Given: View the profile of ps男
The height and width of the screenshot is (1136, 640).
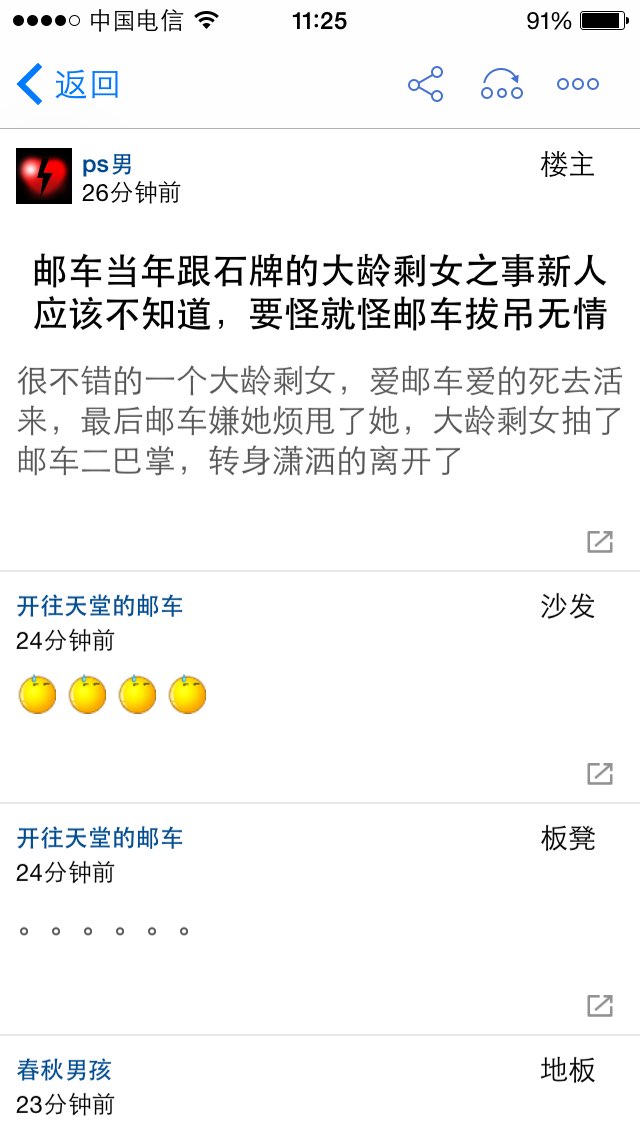Looking at the screenshot, I should click(x=107, y=164).
